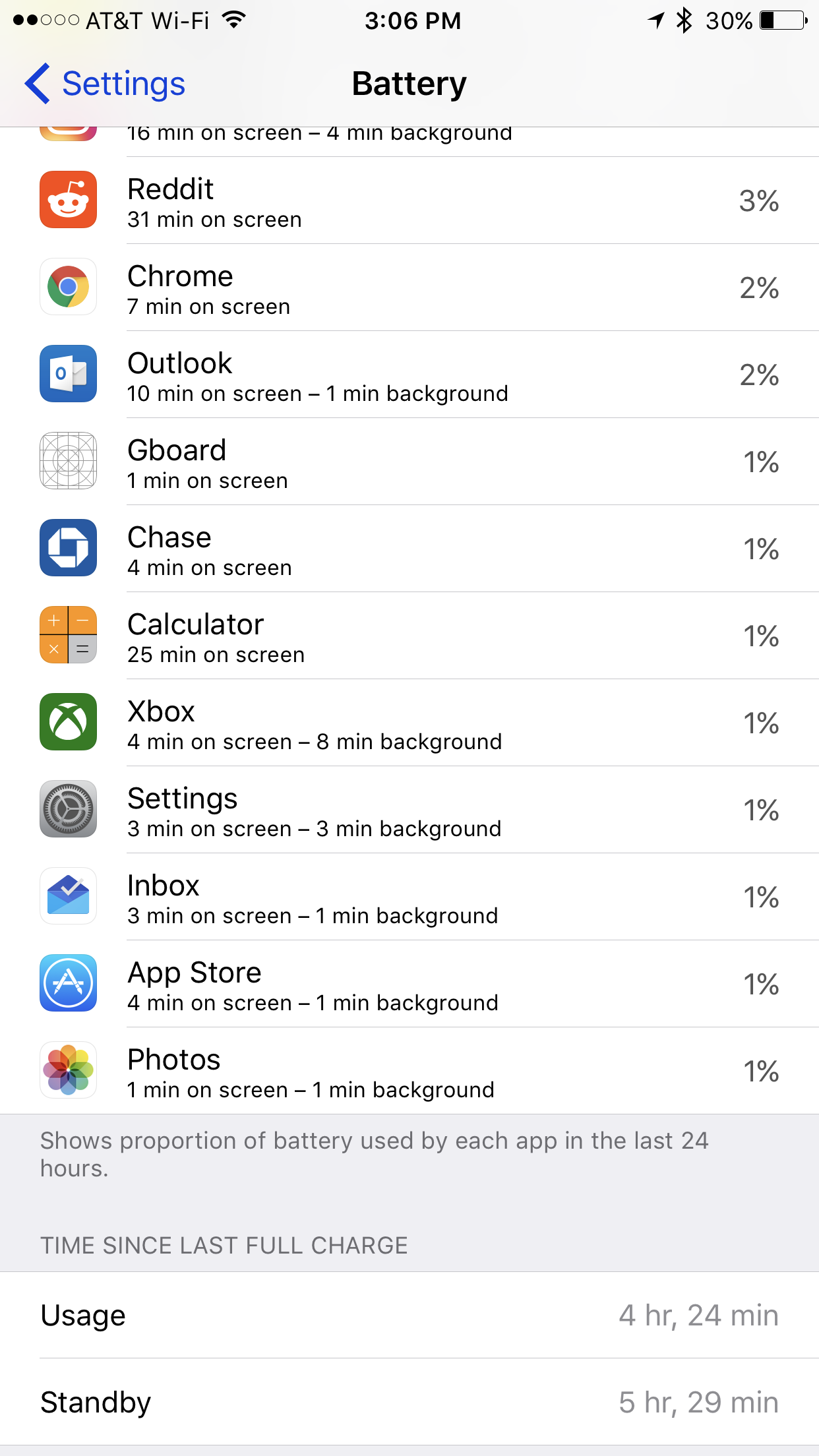Select the Settings app usage row
Image resolution: width=819 pixels, height=1456 pixels.
[409, 810]
